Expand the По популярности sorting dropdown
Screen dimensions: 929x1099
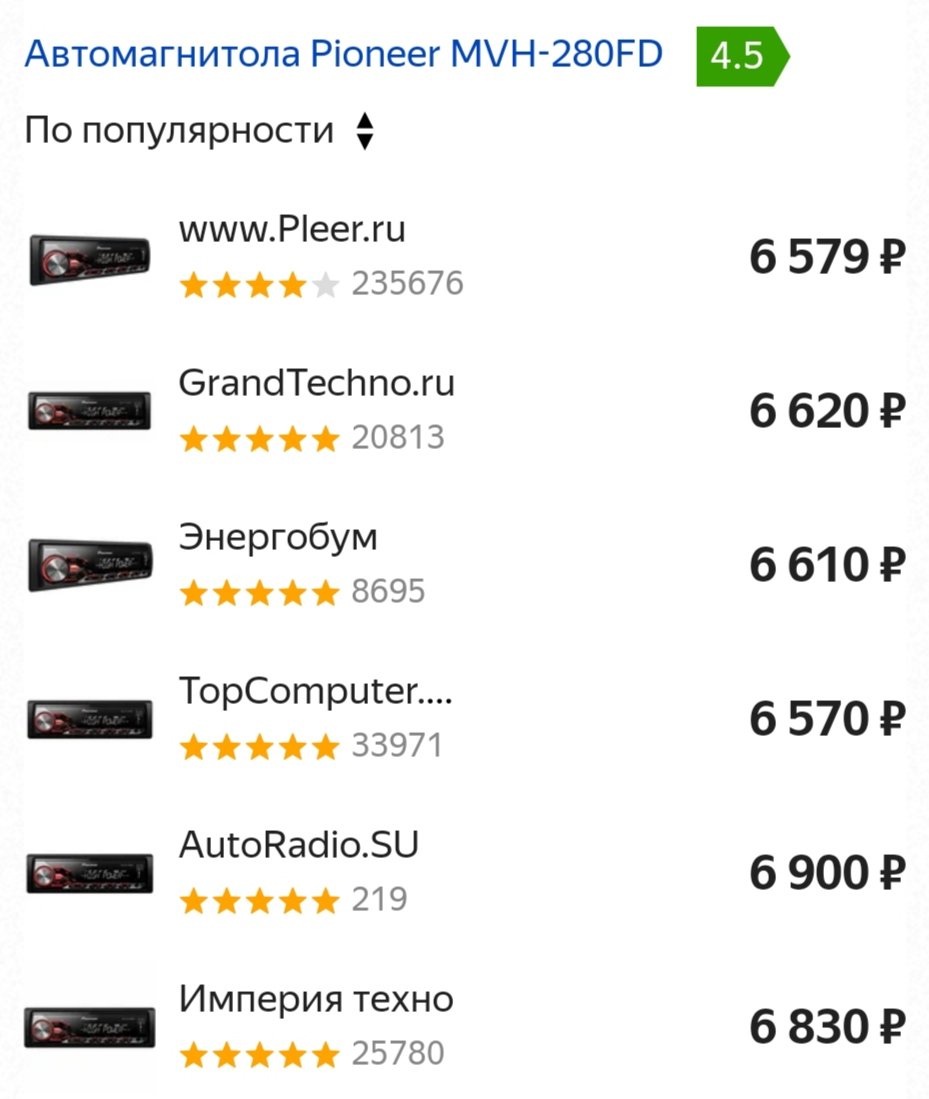198,131
